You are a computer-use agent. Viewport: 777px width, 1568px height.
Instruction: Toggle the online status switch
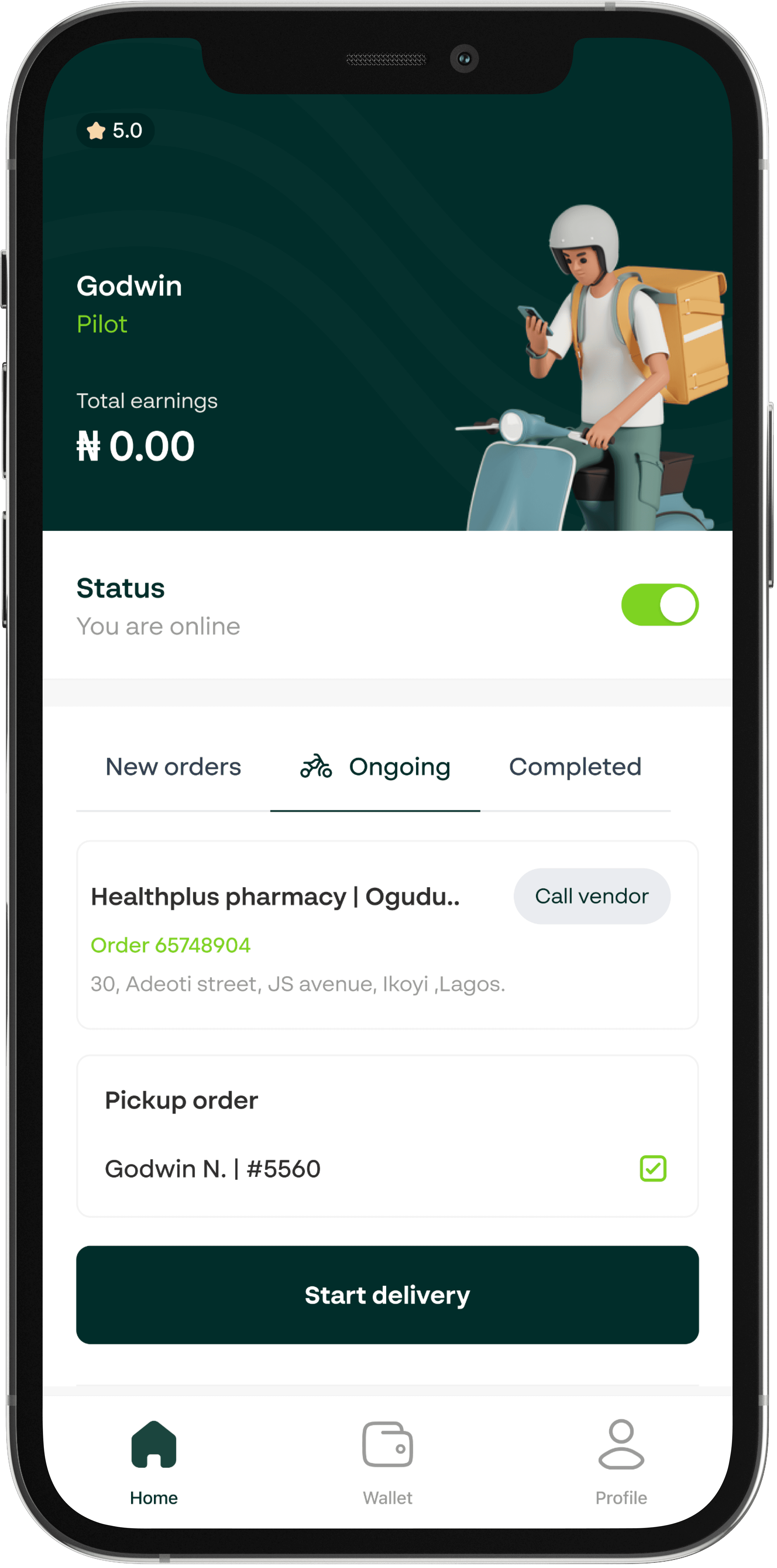[x=659, y=604]
